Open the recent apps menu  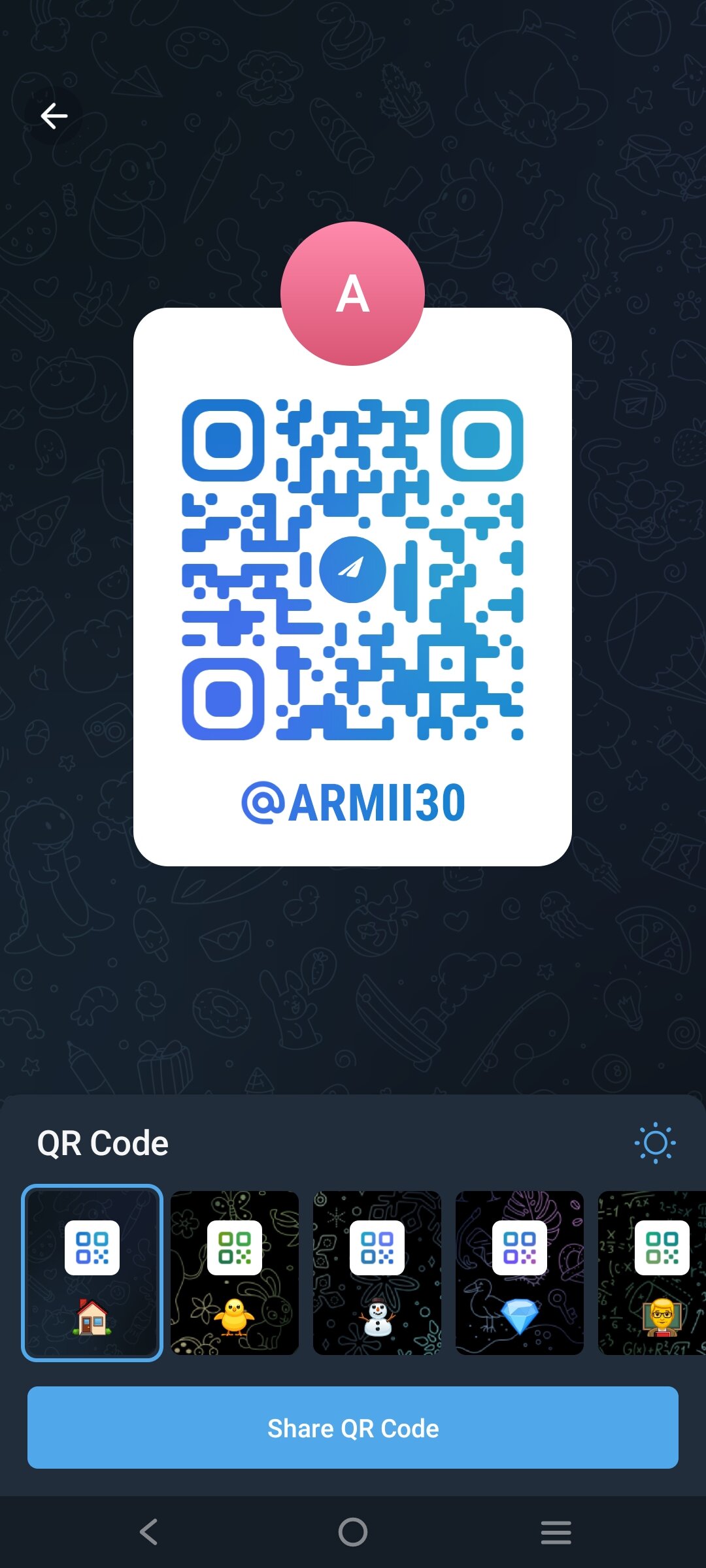556,1532
